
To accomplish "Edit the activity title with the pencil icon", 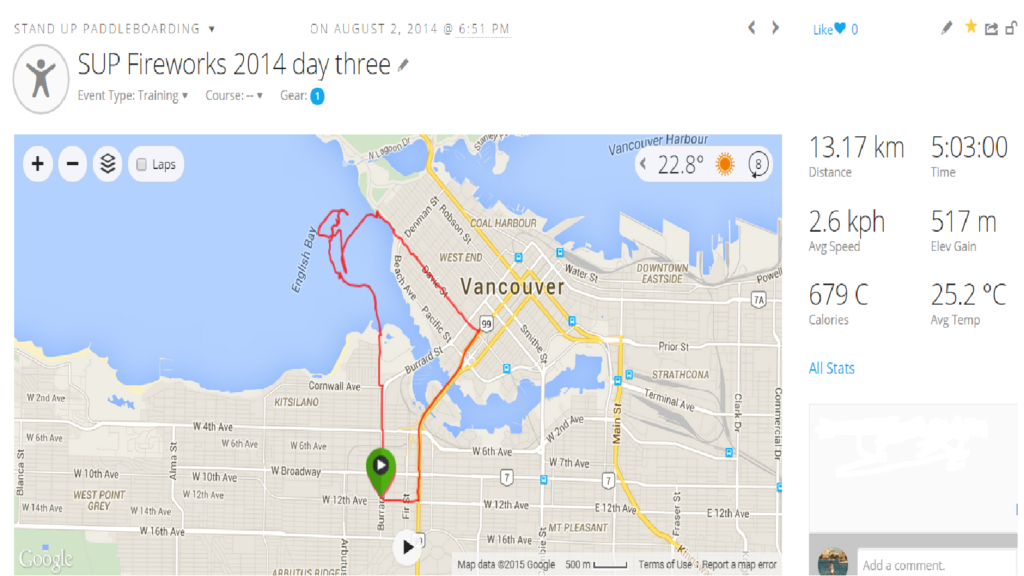I will [x=403, y=66].
